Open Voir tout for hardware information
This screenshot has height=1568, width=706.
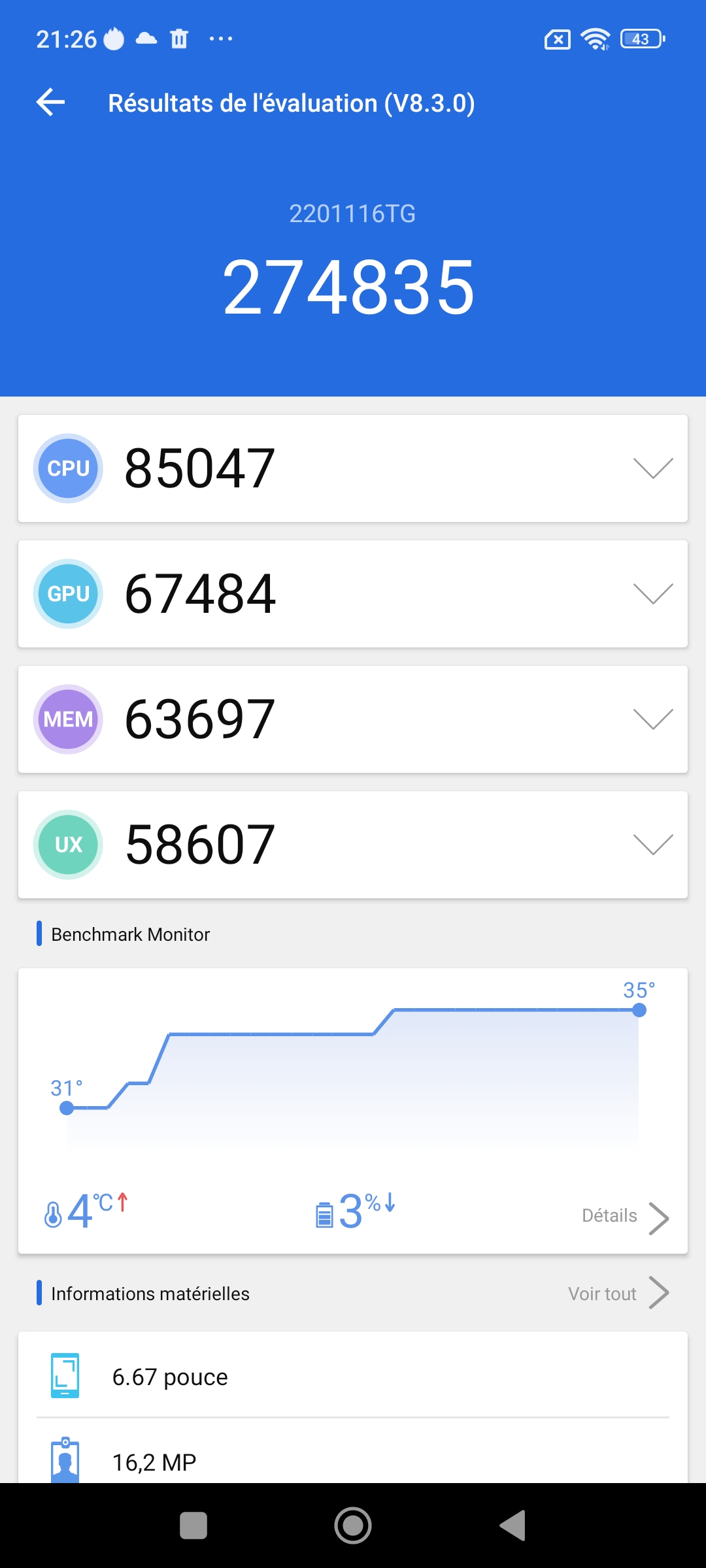[x=618, y=1294]
